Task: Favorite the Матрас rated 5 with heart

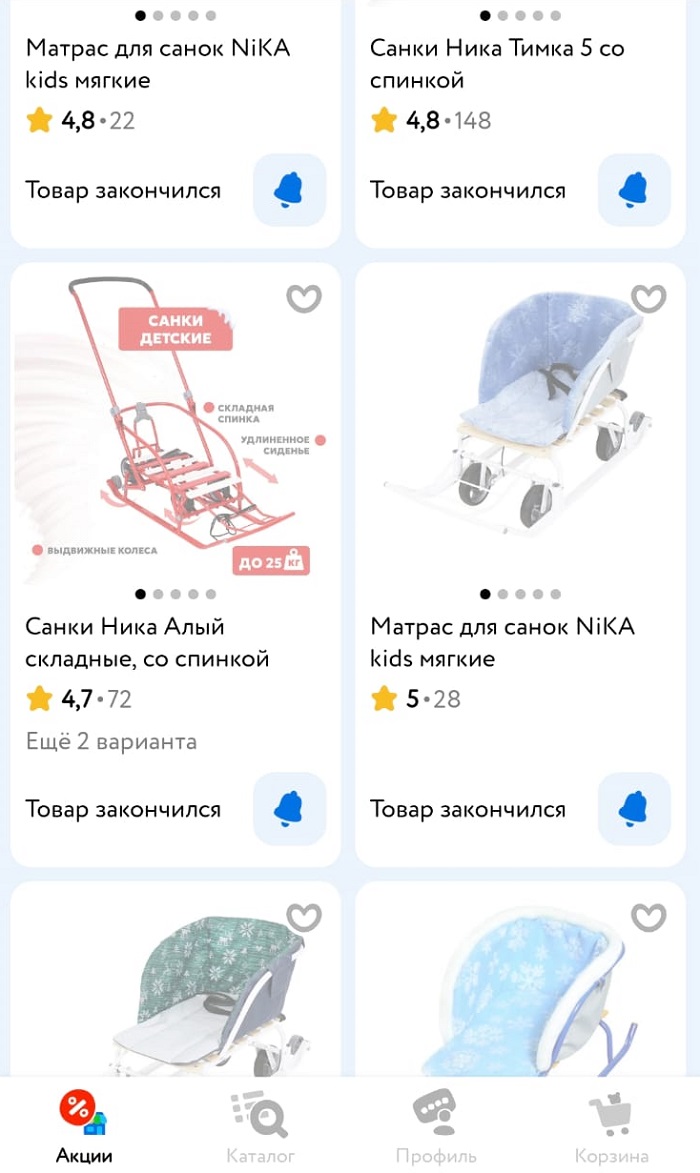Action: (649, 298)
